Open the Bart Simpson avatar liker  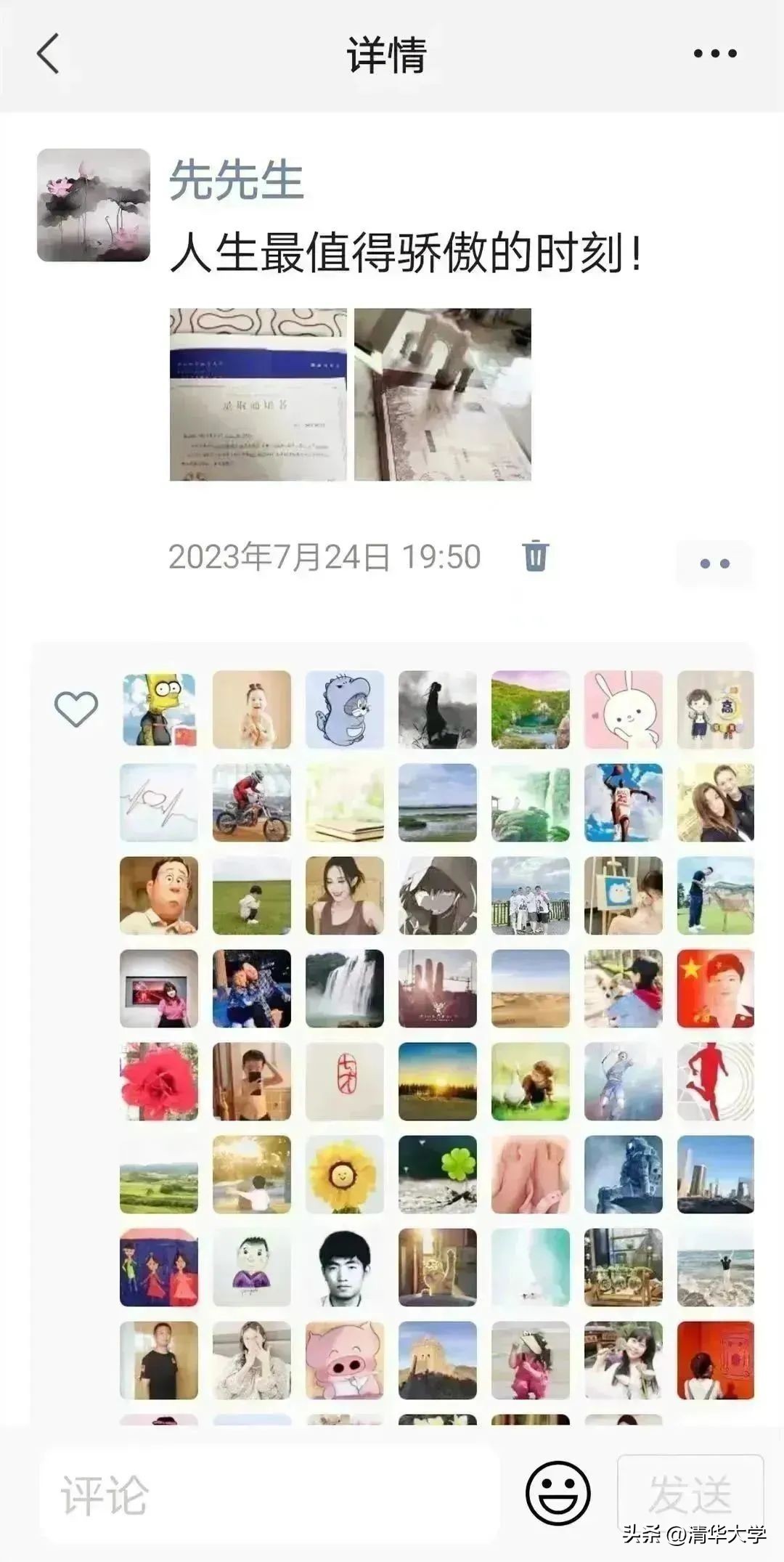159,709
